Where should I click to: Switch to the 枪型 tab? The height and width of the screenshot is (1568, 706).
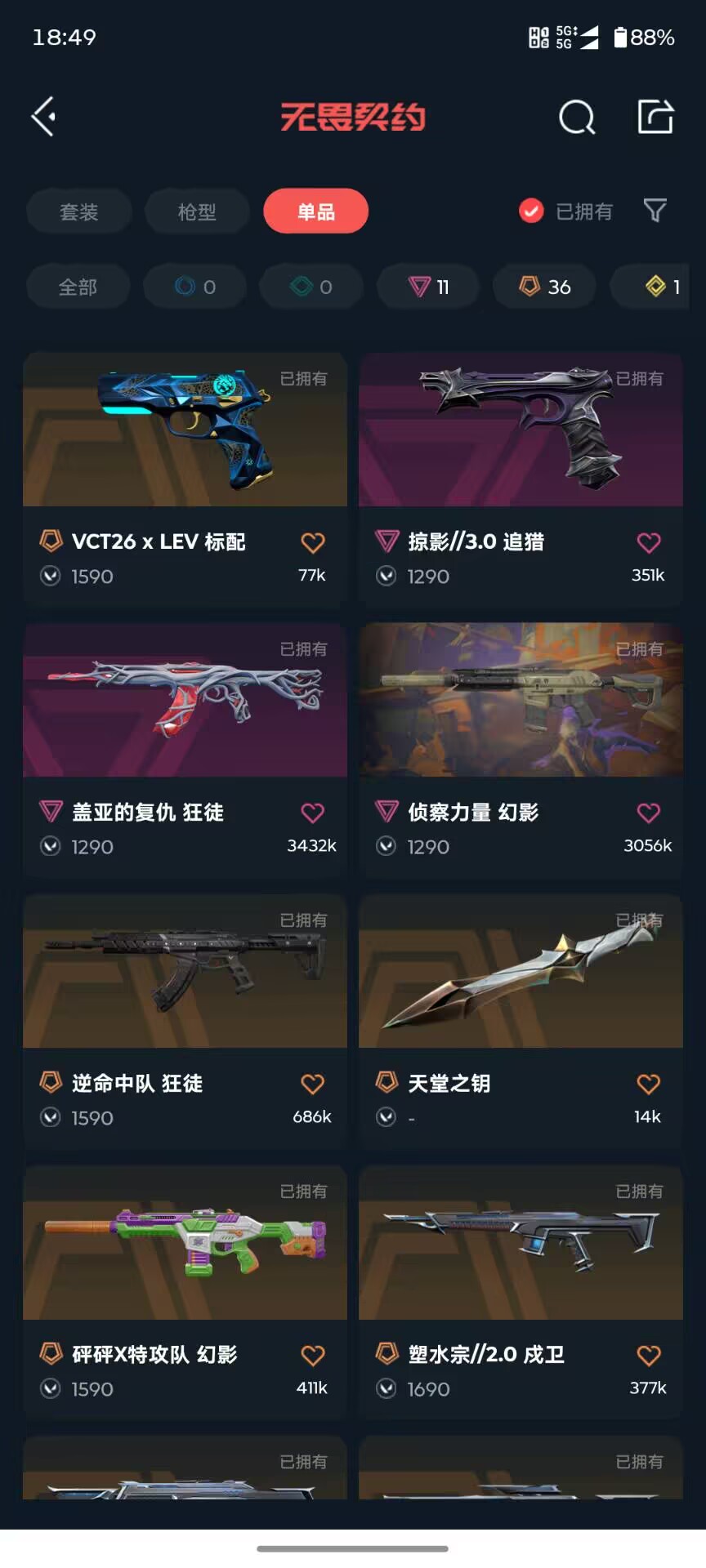tap(197, 212)
